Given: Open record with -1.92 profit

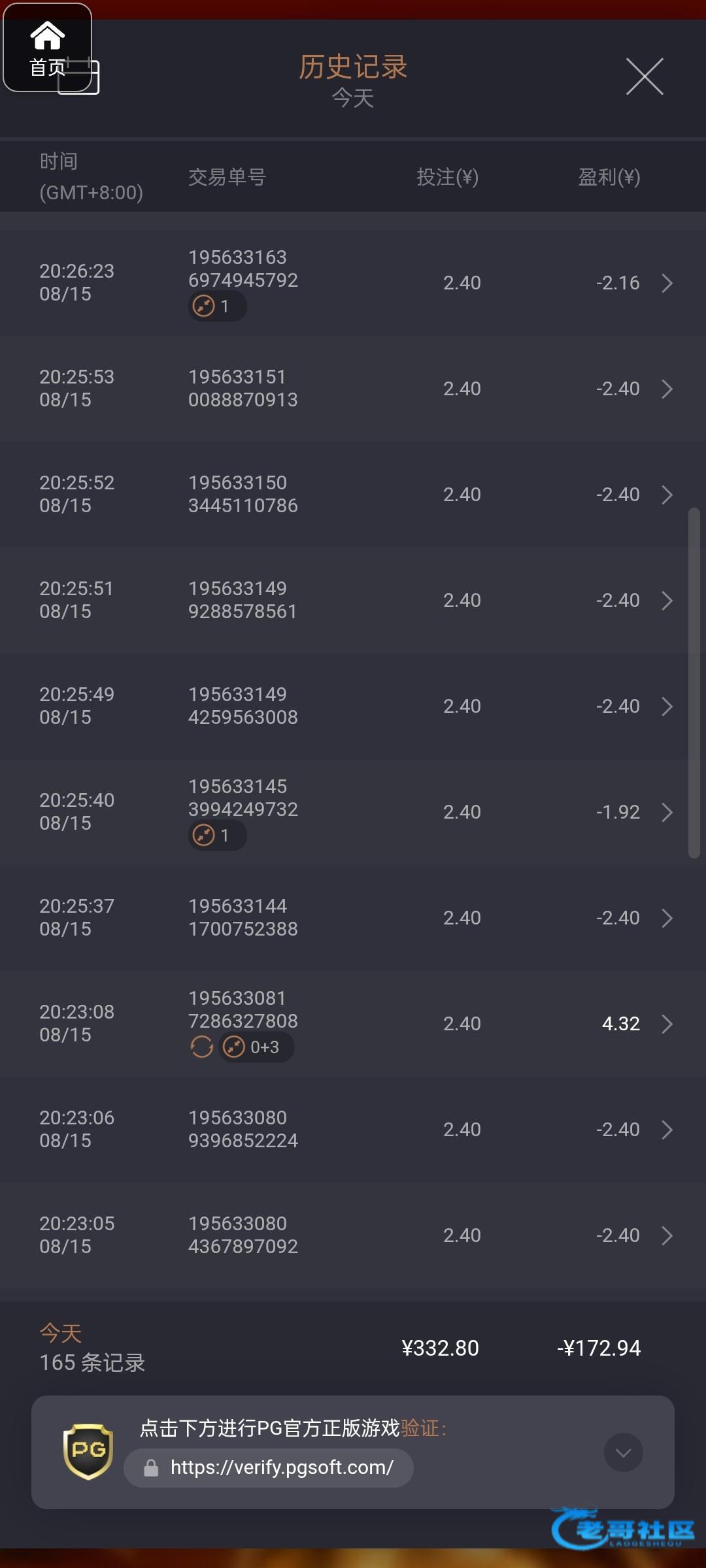Looking at the screenshot, I should (x=353, y=812).
